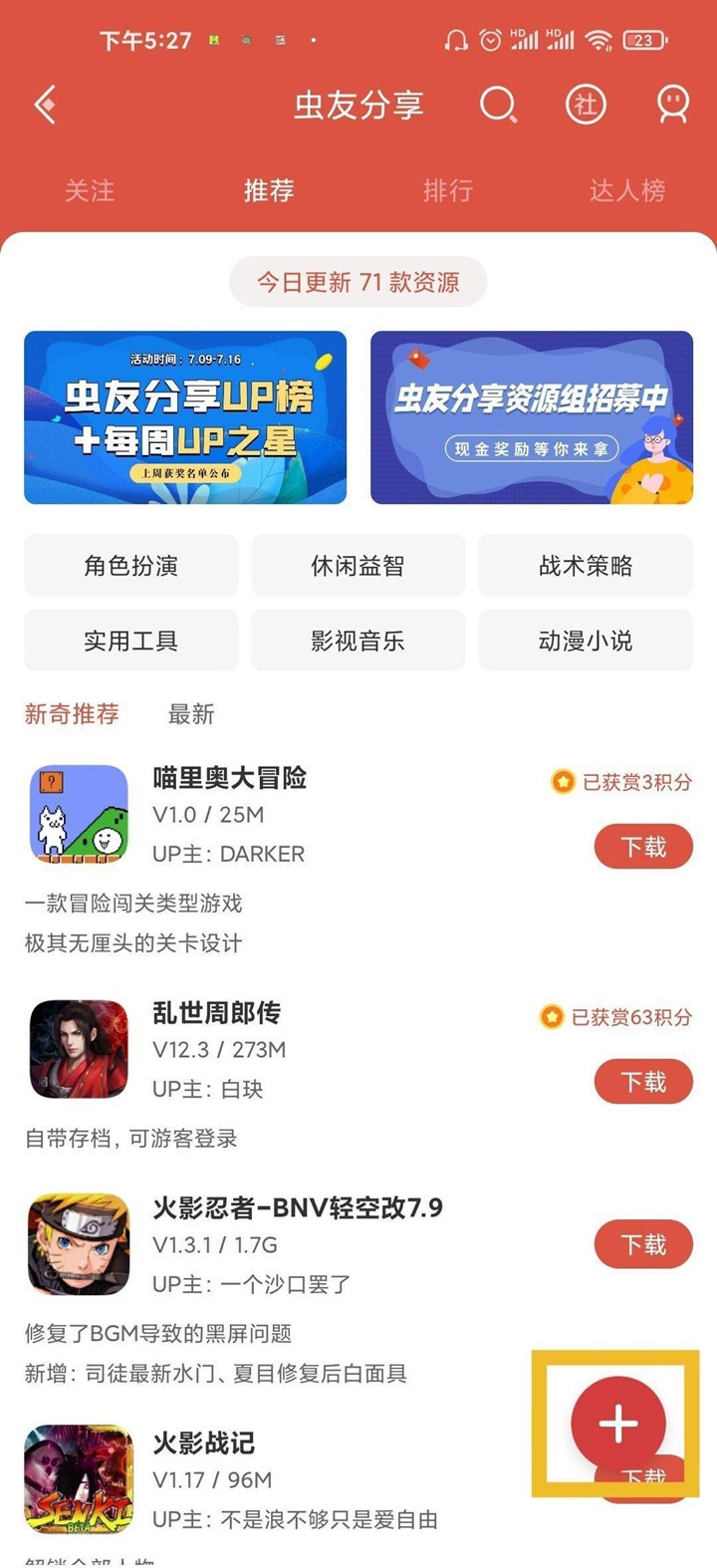Open the 今日更新 71 款资源 pill

[x=358, y=282]
